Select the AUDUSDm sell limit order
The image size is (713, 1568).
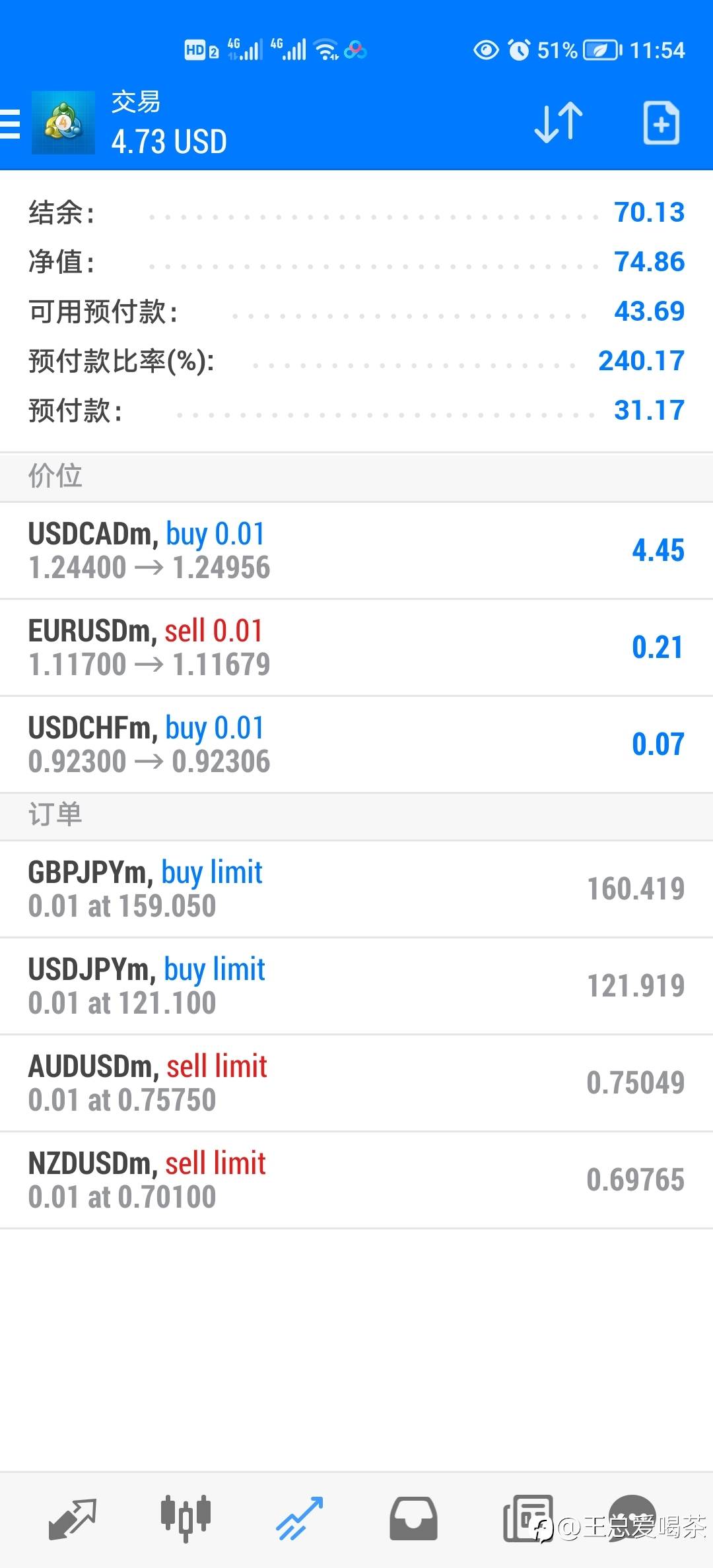(356, 1083)
